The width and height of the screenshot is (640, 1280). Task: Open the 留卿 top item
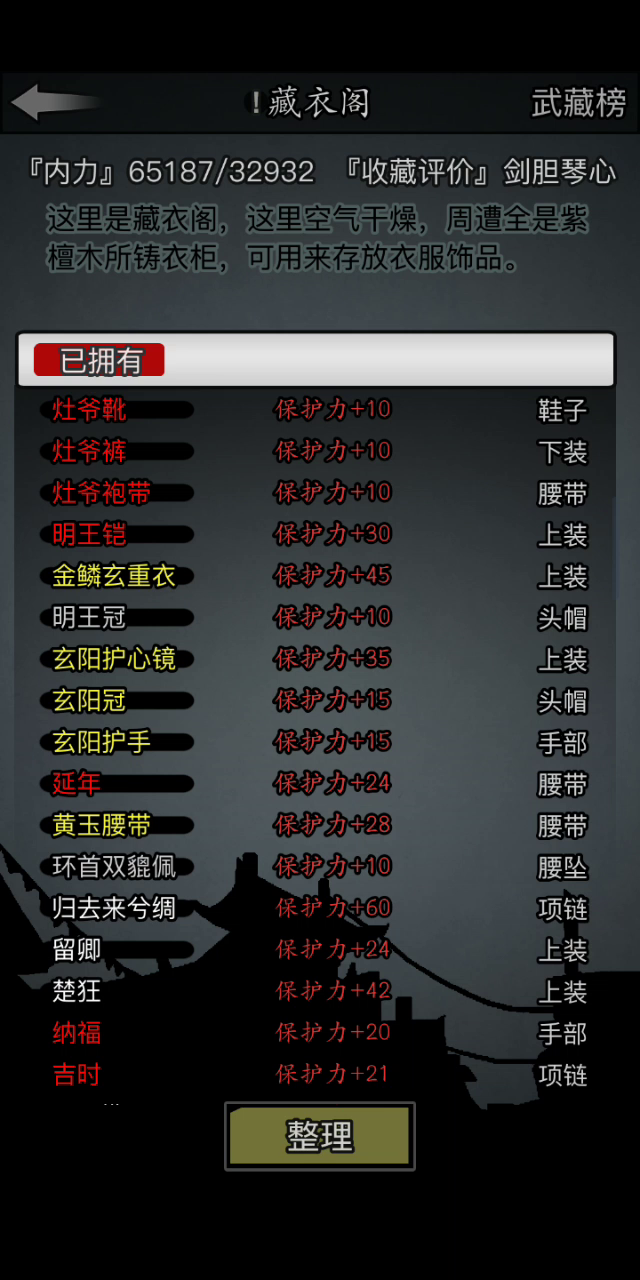78,950
